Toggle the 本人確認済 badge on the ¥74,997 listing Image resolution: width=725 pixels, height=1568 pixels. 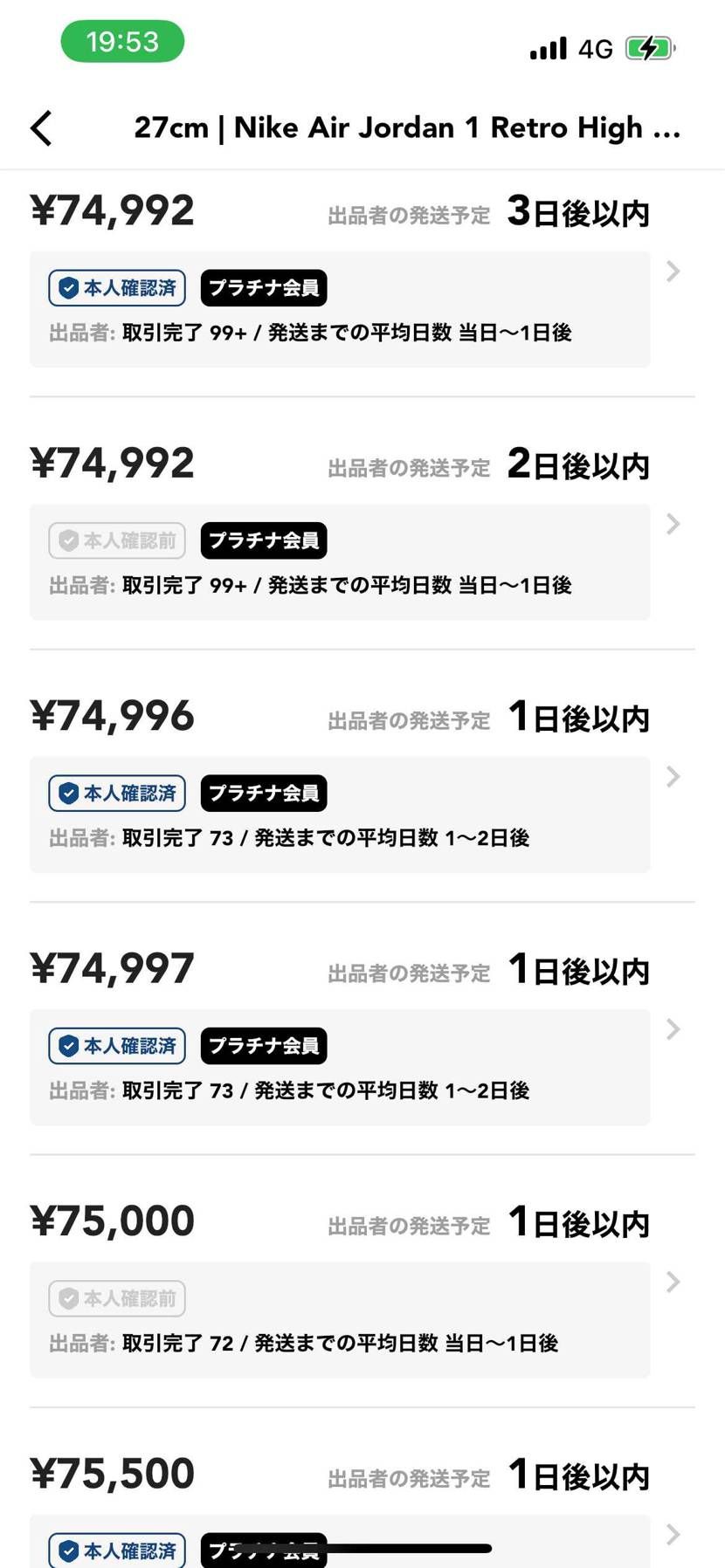pyautogui.click(x=116, y=1045)
